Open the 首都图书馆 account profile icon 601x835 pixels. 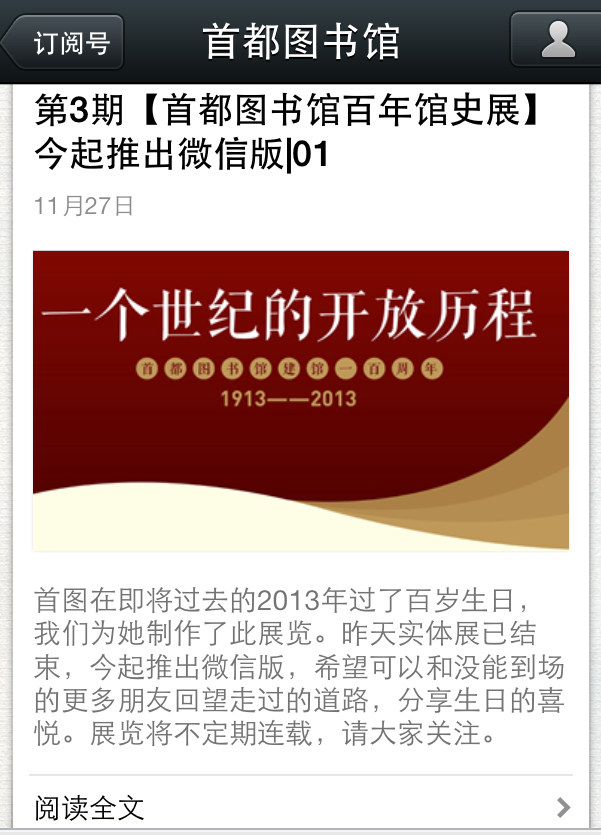pos(556,41)
